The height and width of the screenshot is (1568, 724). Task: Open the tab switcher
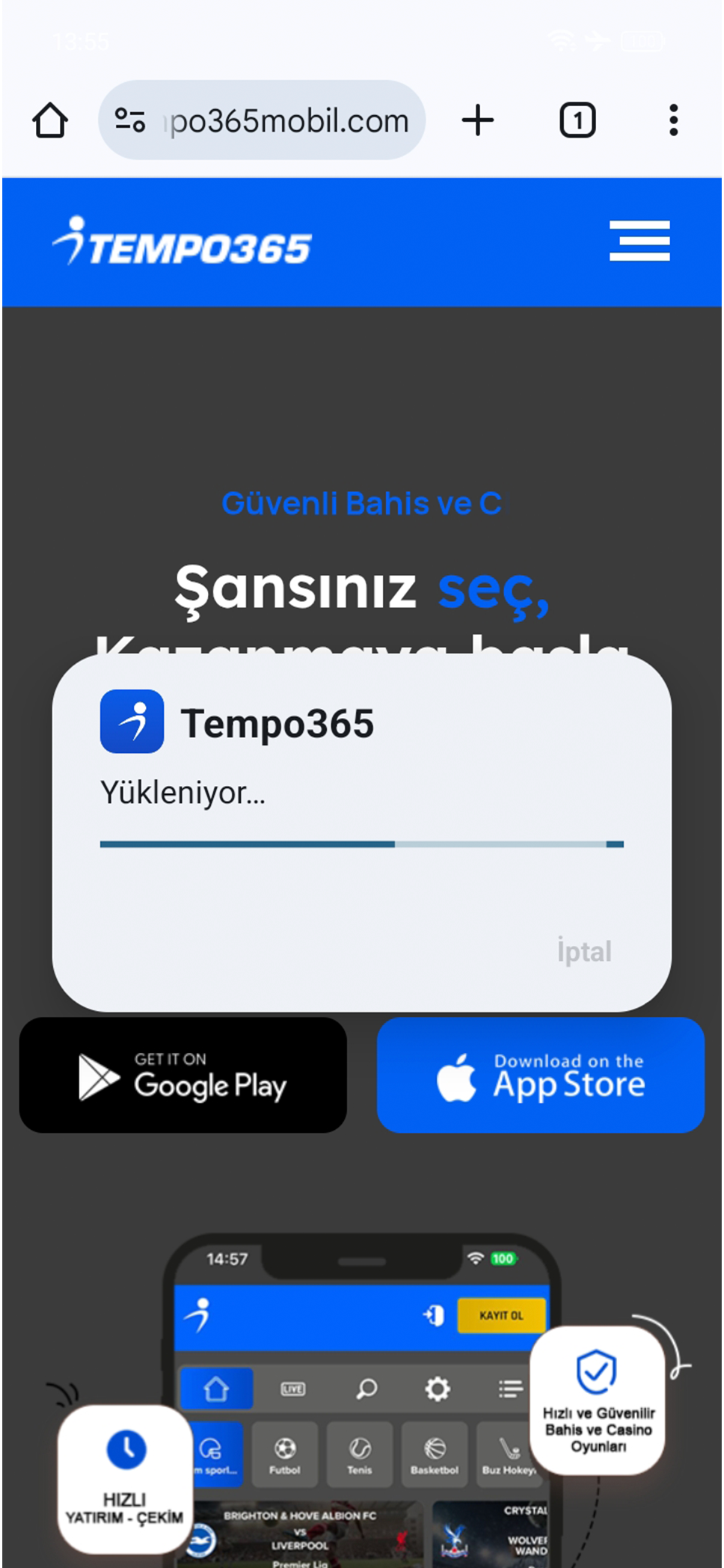pyautogui.click(x=577, y=120)
